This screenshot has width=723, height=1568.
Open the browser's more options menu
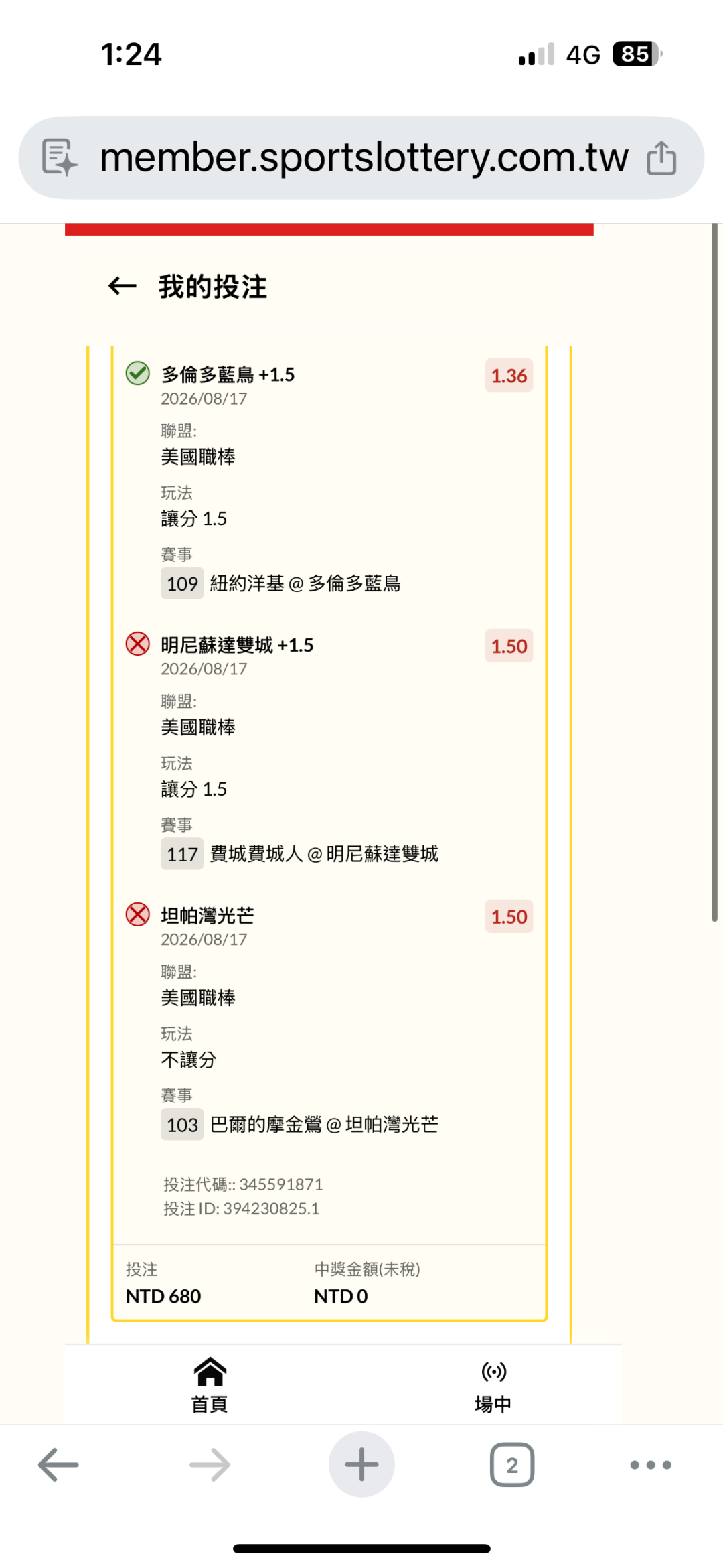(x=651, y=1465)
